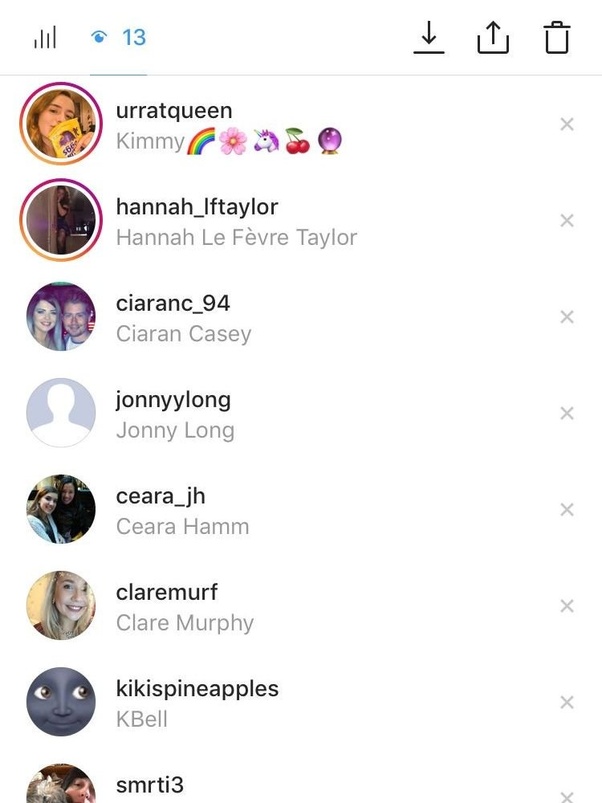Hide story from urratqueen
602x803 pixels.
point(567,124)
